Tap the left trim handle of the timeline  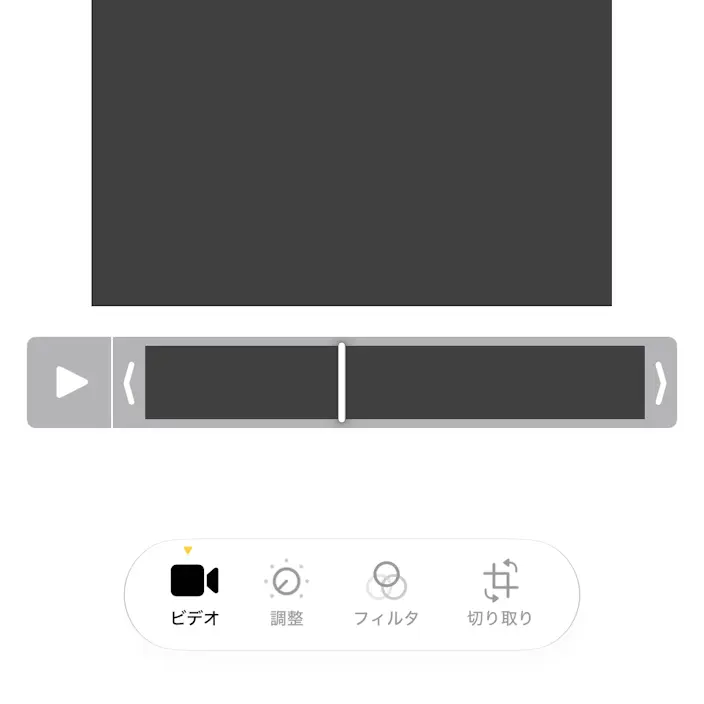129,383
